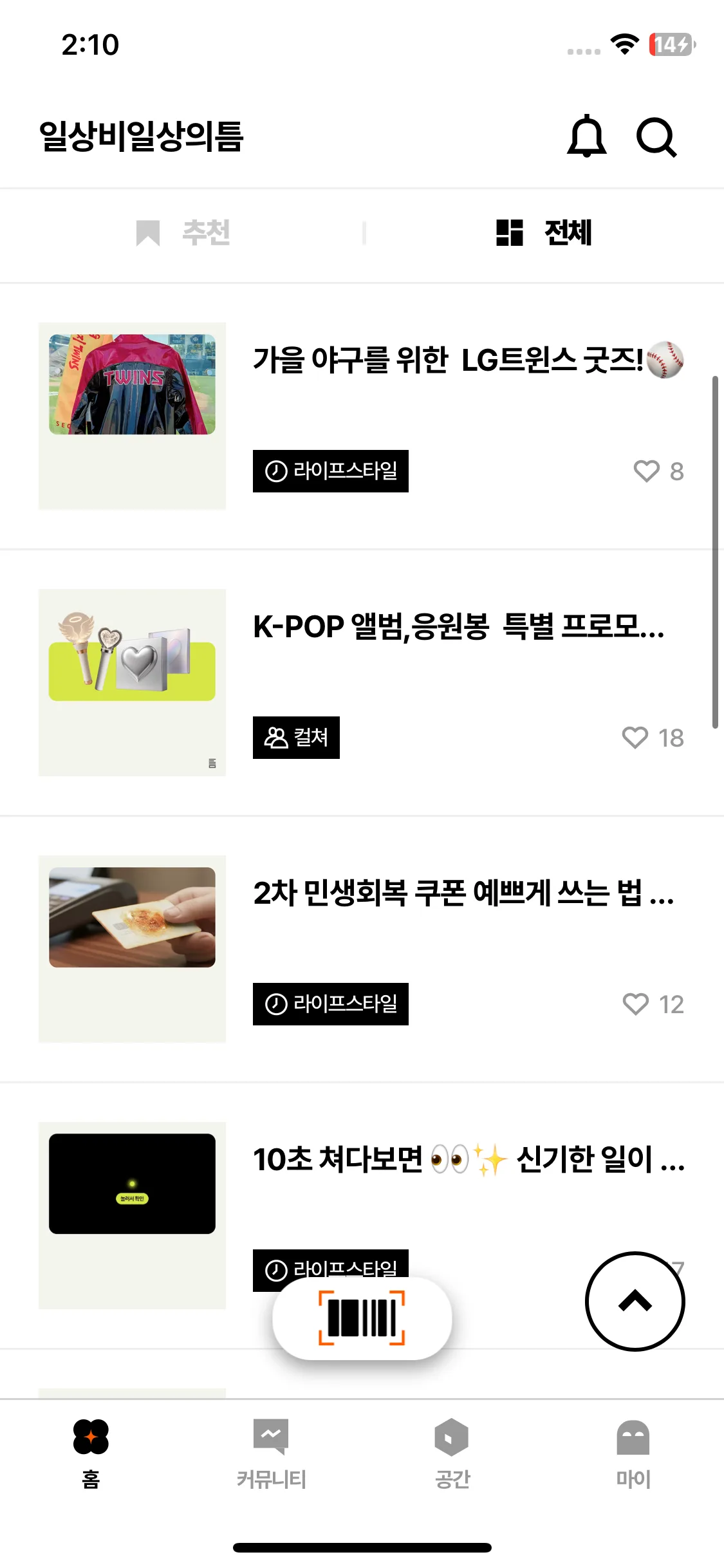Open the K-POP 앨범, 응원봉 article
The image size is (724, 1568).
(458, 626)
